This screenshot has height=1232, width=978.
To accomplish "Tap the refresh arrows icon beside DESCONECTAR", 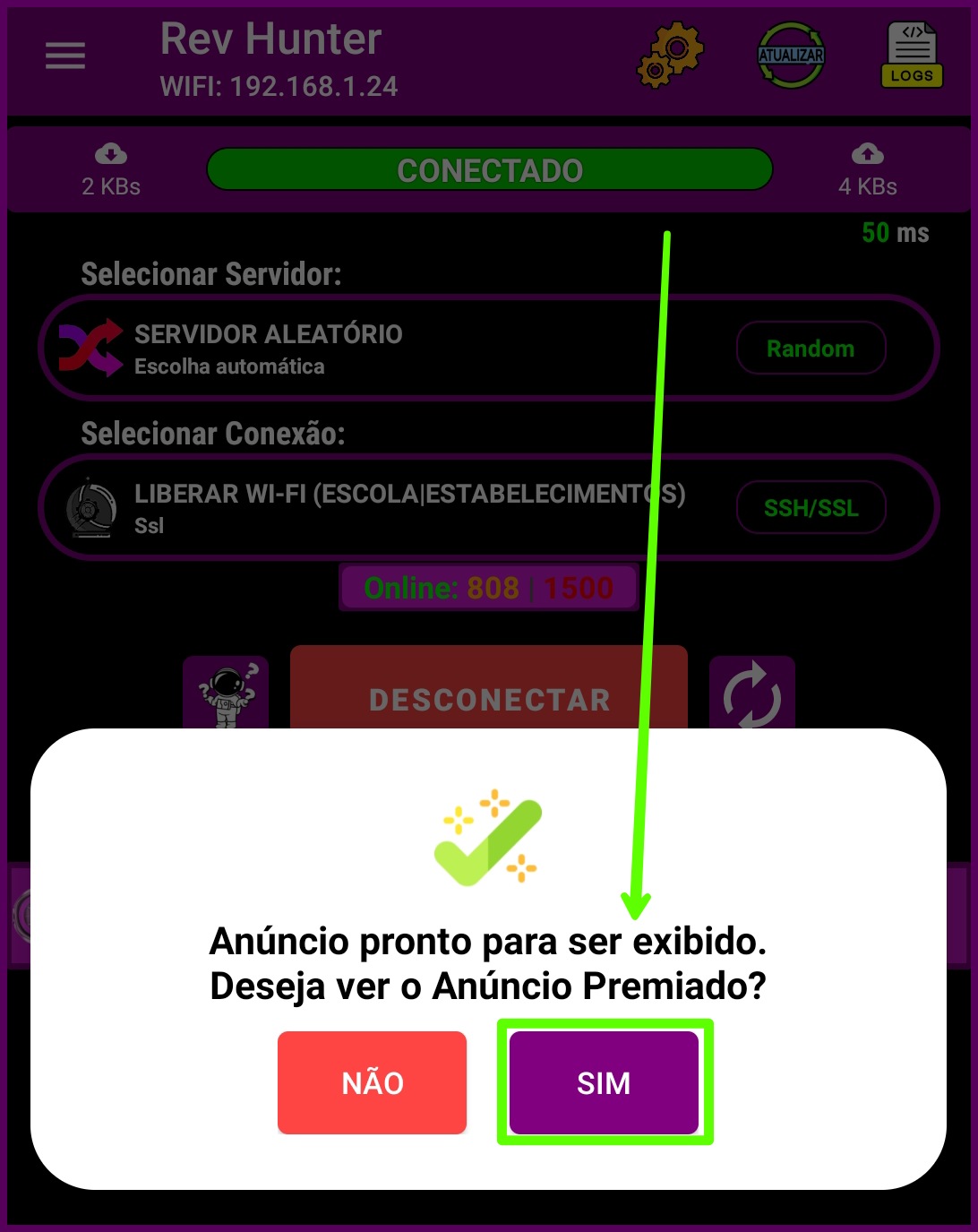I will coord(751,694).
